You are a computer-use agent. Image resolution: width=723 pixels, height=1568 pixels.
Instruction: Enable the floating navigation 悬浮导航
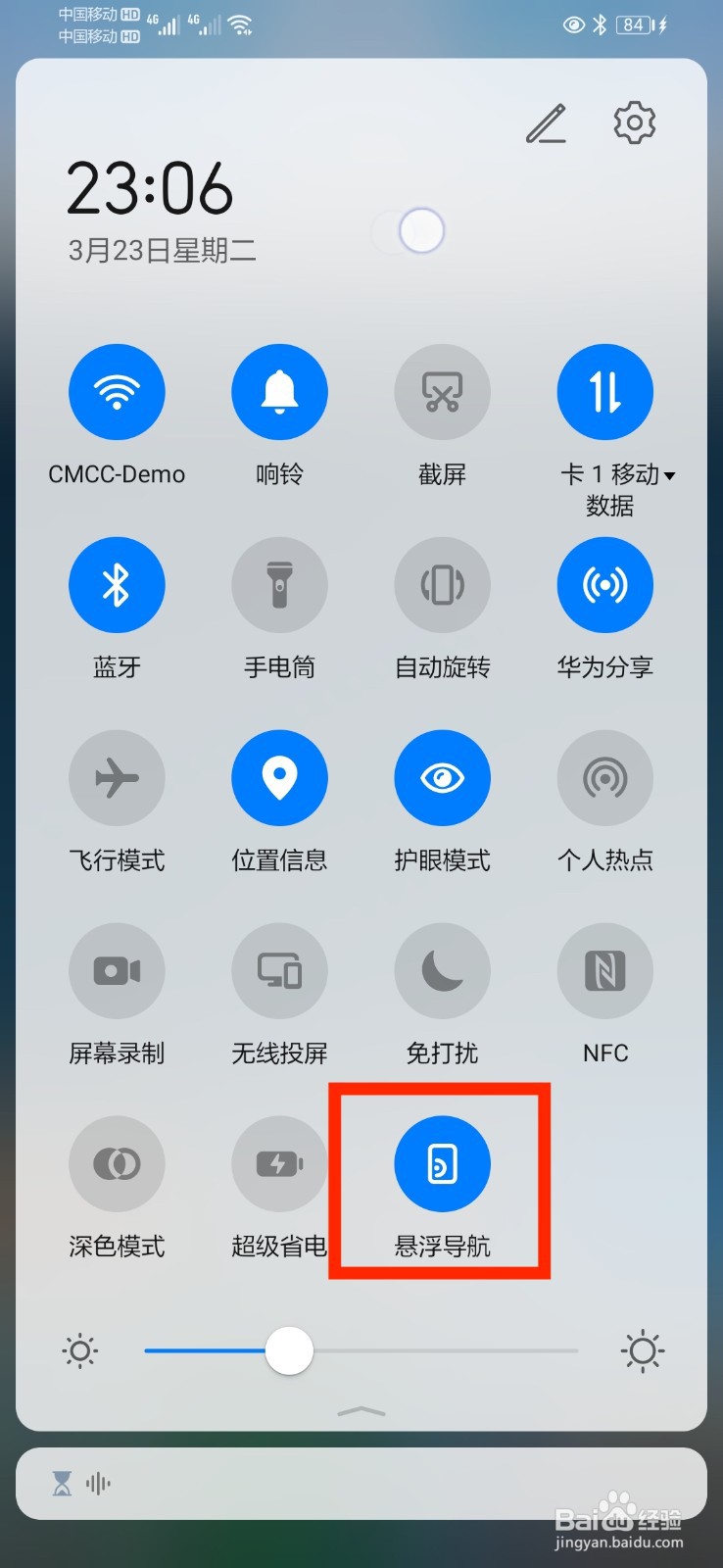point(442,1163)
